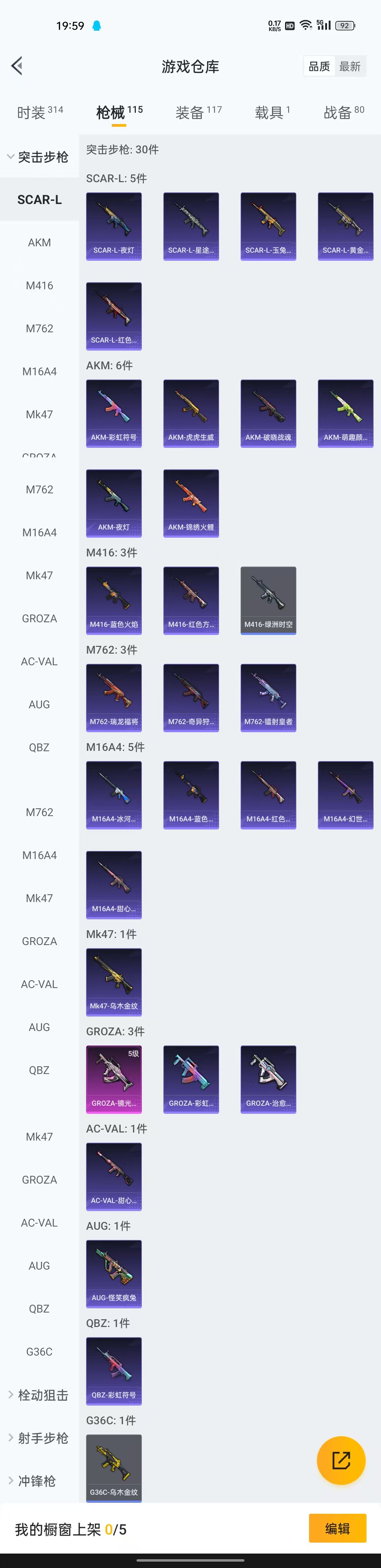This screenshot has width=381, height=1568.
Task: Select AKM in the side list
Action: coord(39,242)
